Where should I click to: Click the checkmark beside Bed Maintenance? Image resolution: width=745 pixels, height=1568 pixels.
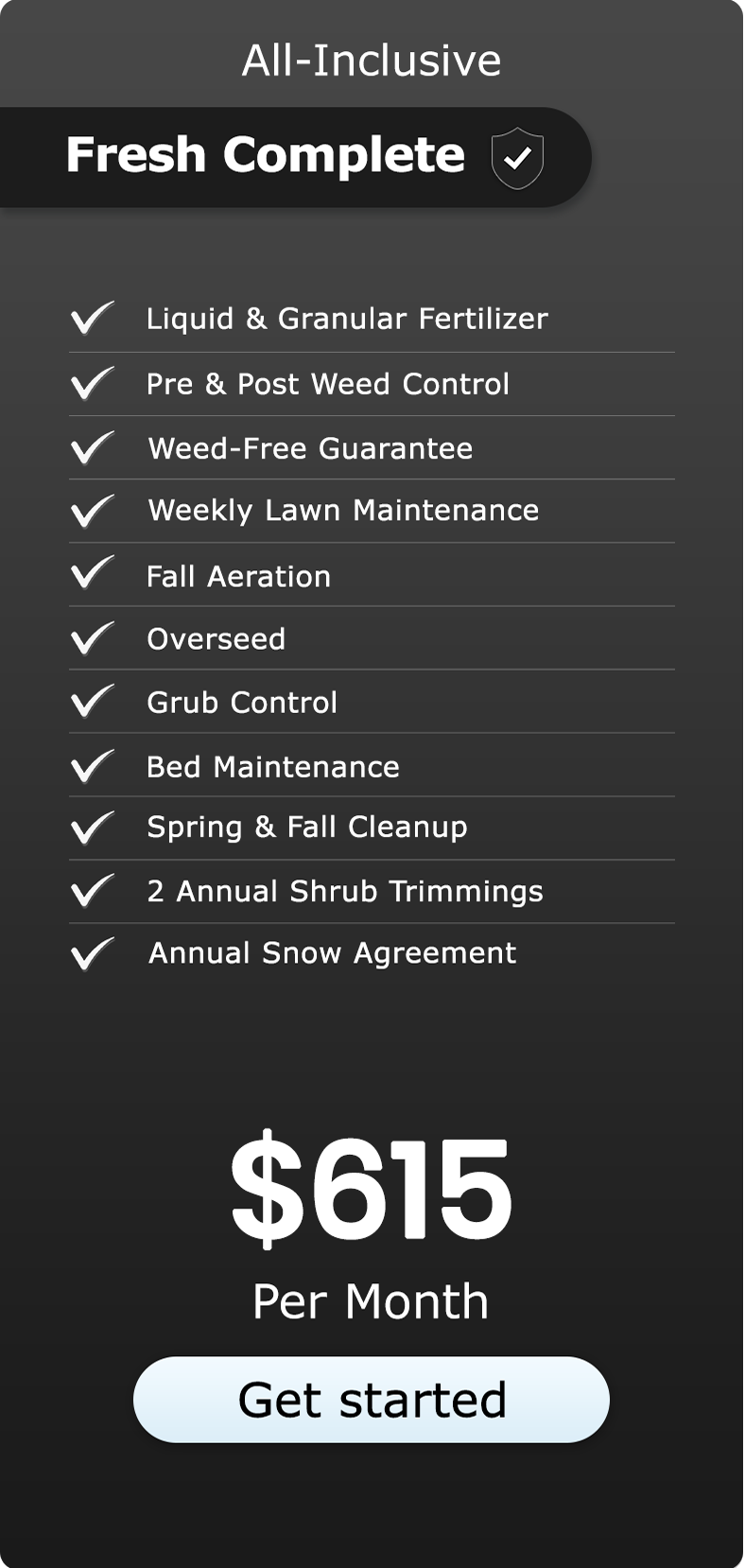click(x=93, y=766)
